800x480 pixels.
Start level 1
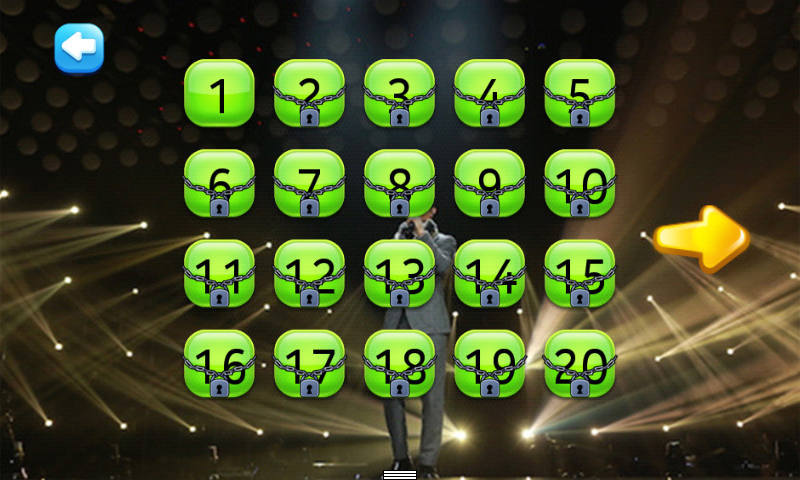tap(219, 93)
